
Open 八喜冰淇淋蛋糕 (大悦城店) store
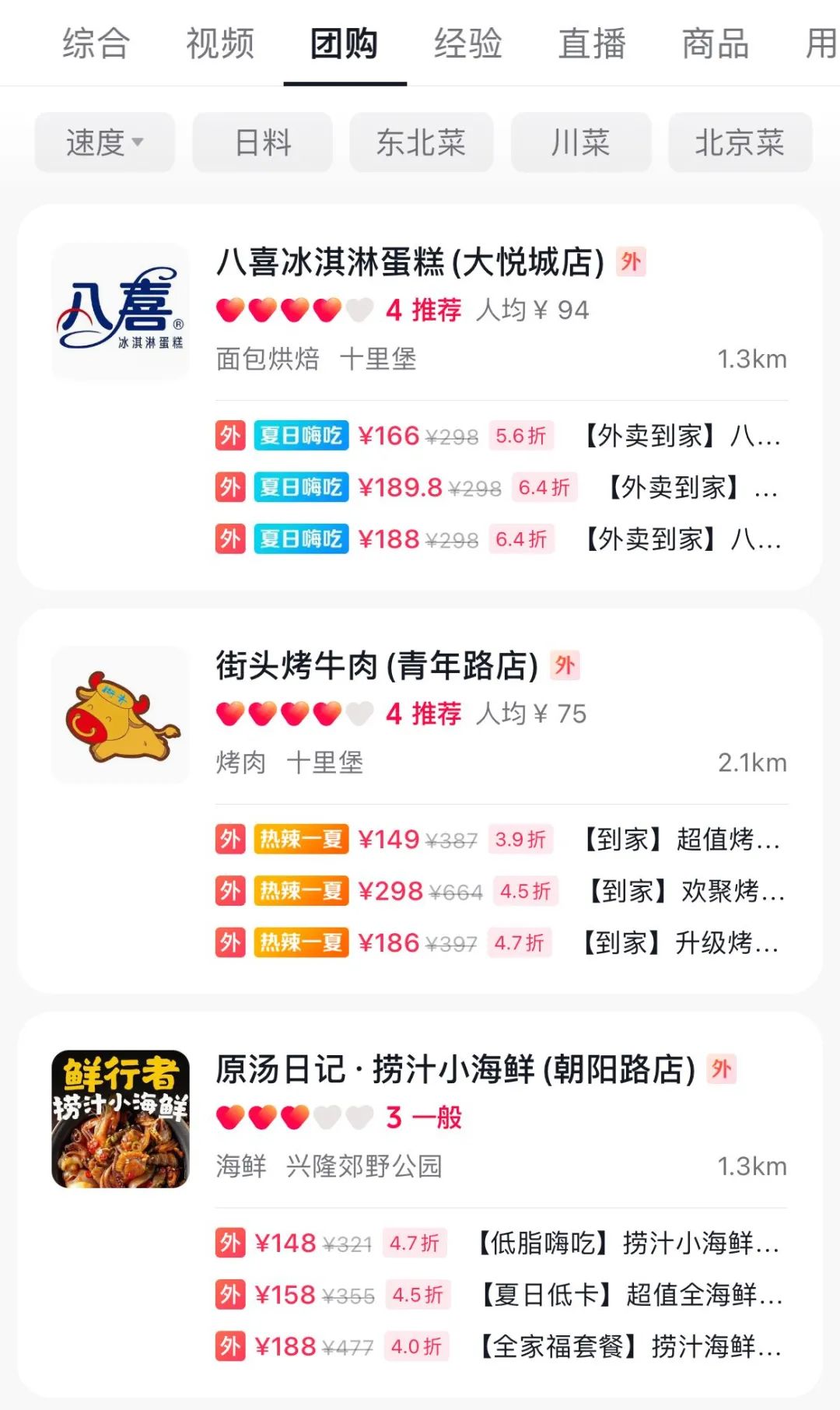coord(410,262)
